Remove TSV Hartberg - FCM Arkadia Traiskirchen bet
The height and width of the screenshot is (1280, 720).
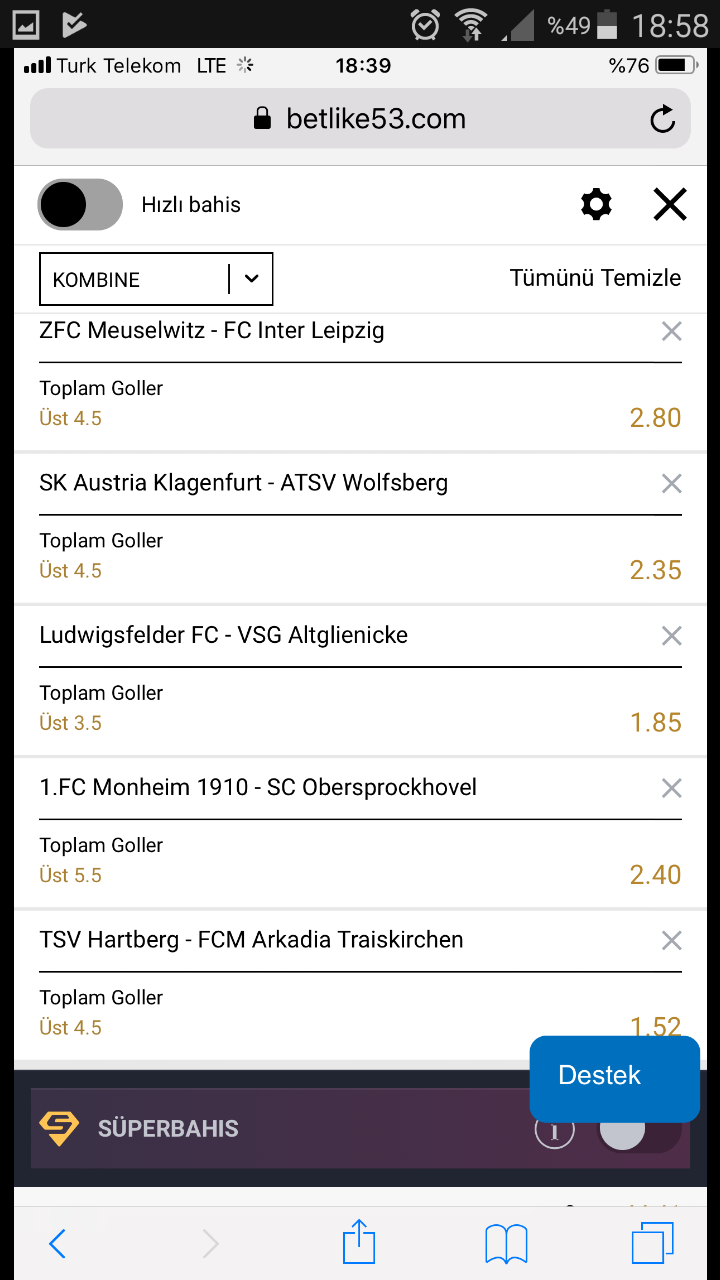tap(672, 940)
